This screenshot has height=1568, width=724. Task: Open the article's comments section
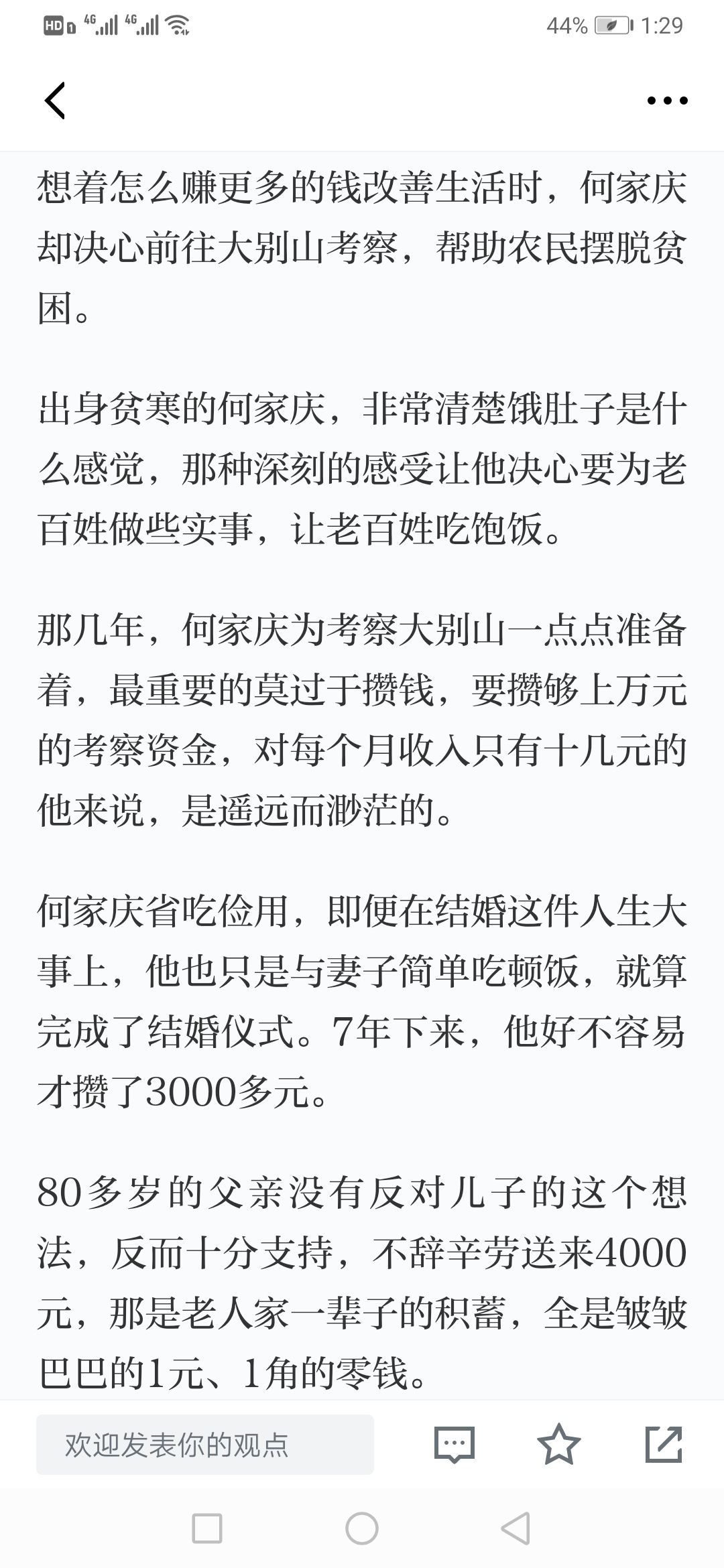pos(455,1445)
